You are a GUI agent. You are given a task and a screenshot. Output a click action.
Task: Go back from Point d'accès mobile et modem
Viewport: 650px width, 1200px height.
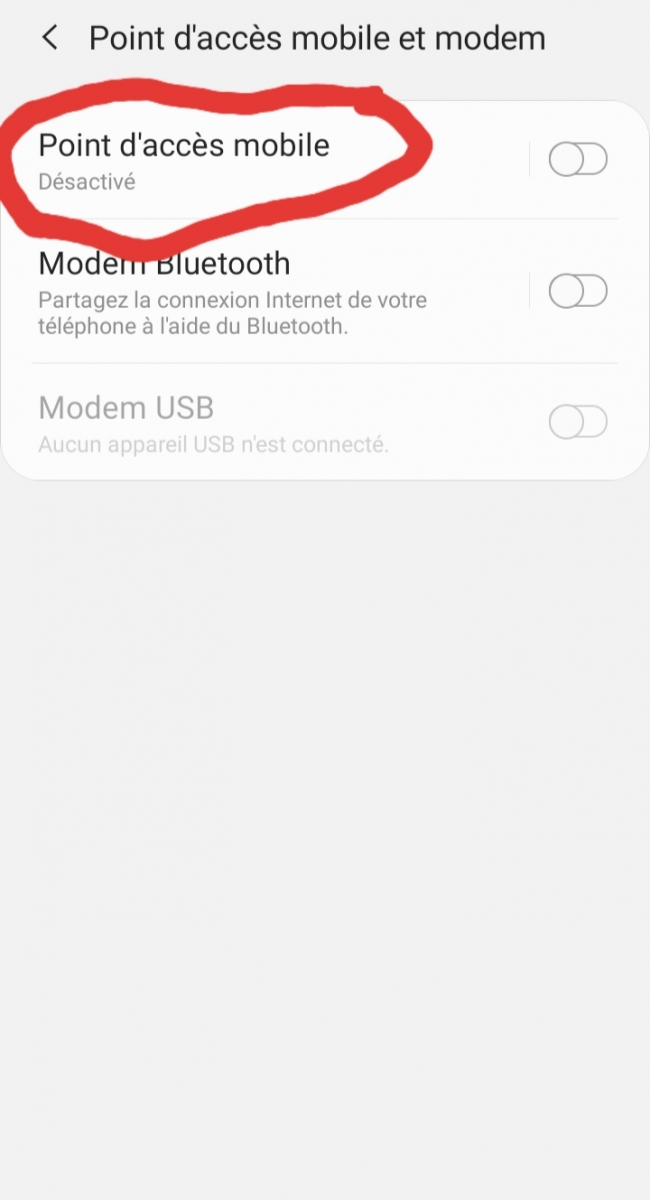pos(49,39)
